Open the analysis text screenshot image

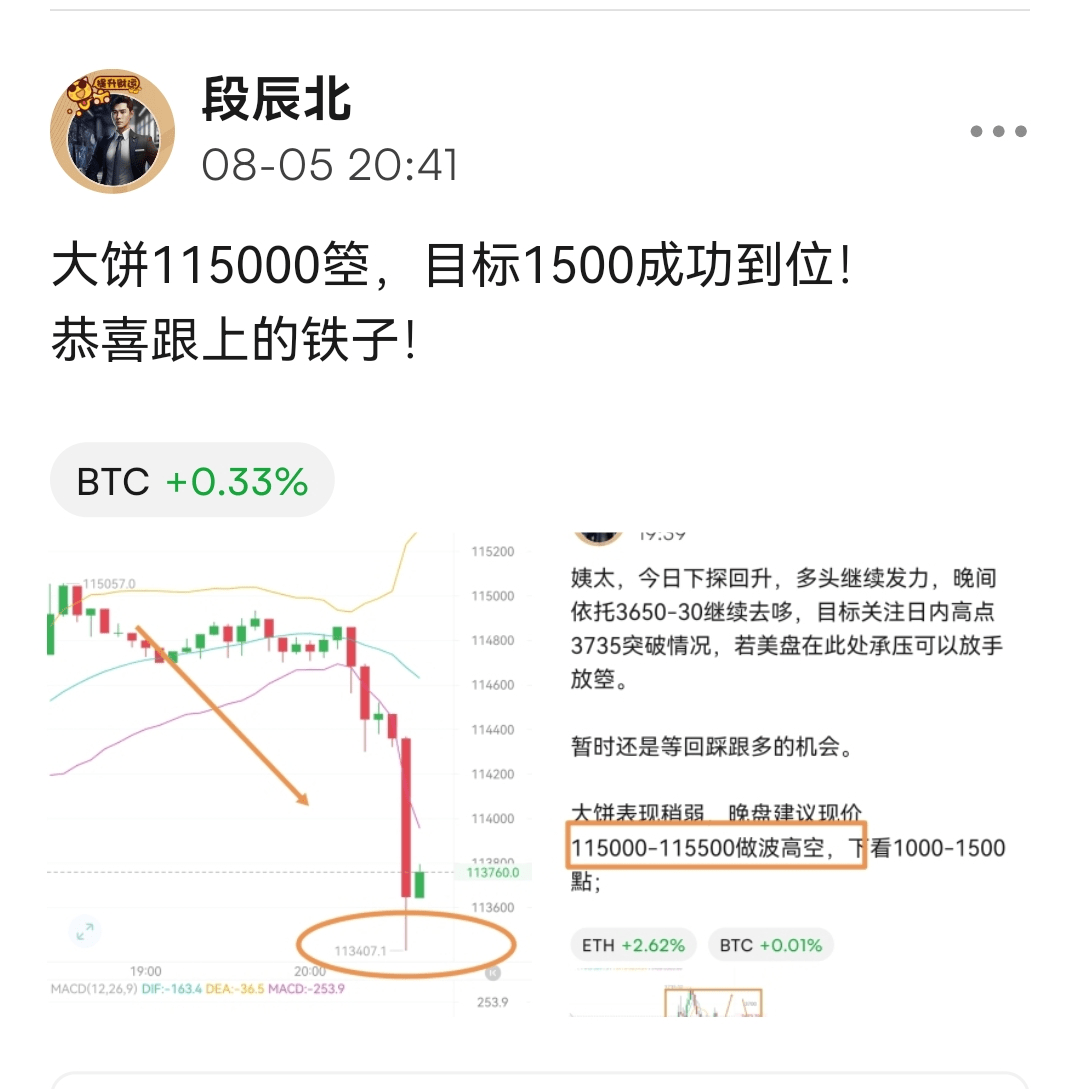pos(790,770)
